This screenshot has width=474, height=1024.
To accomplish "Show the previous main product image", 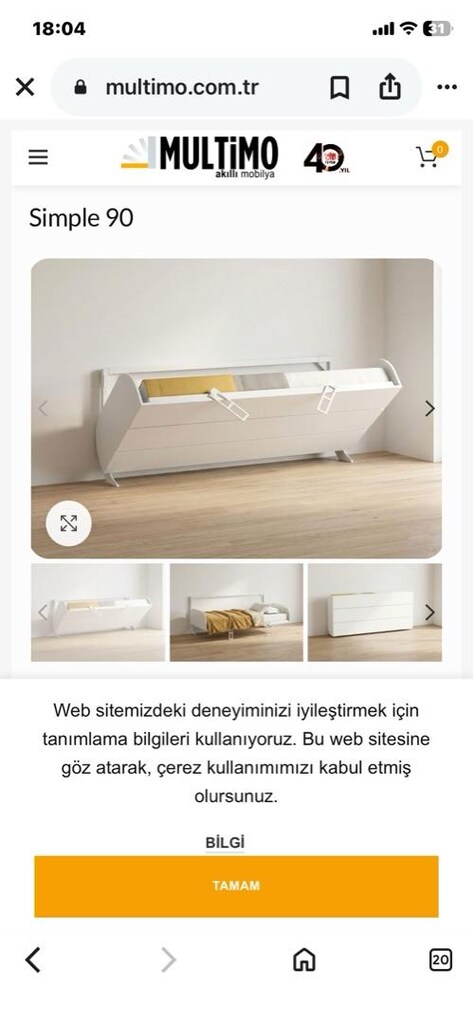I will [x=43, y=409].
